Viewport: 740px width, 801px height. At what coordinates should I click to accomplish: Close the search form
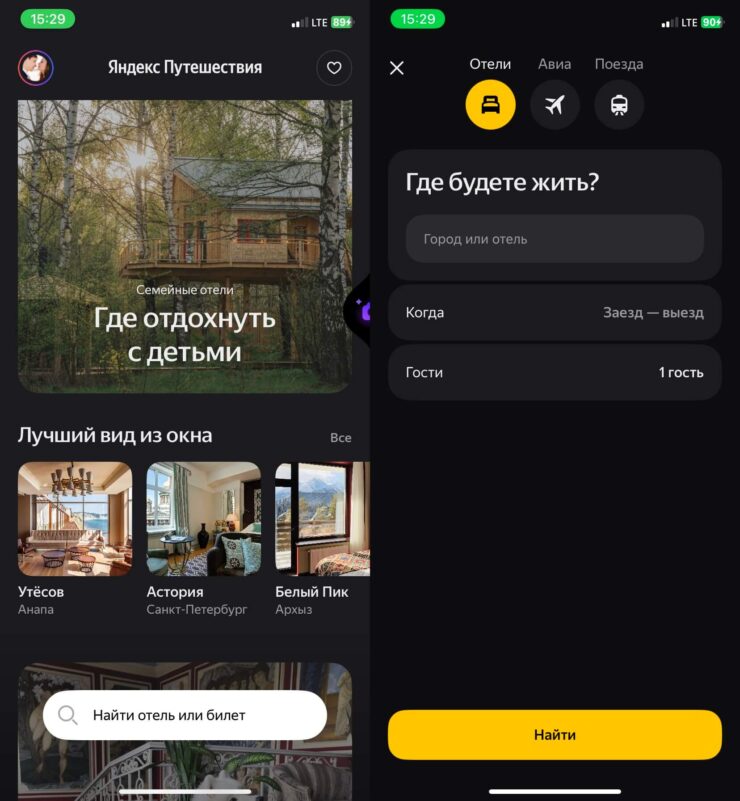point(397,68)
